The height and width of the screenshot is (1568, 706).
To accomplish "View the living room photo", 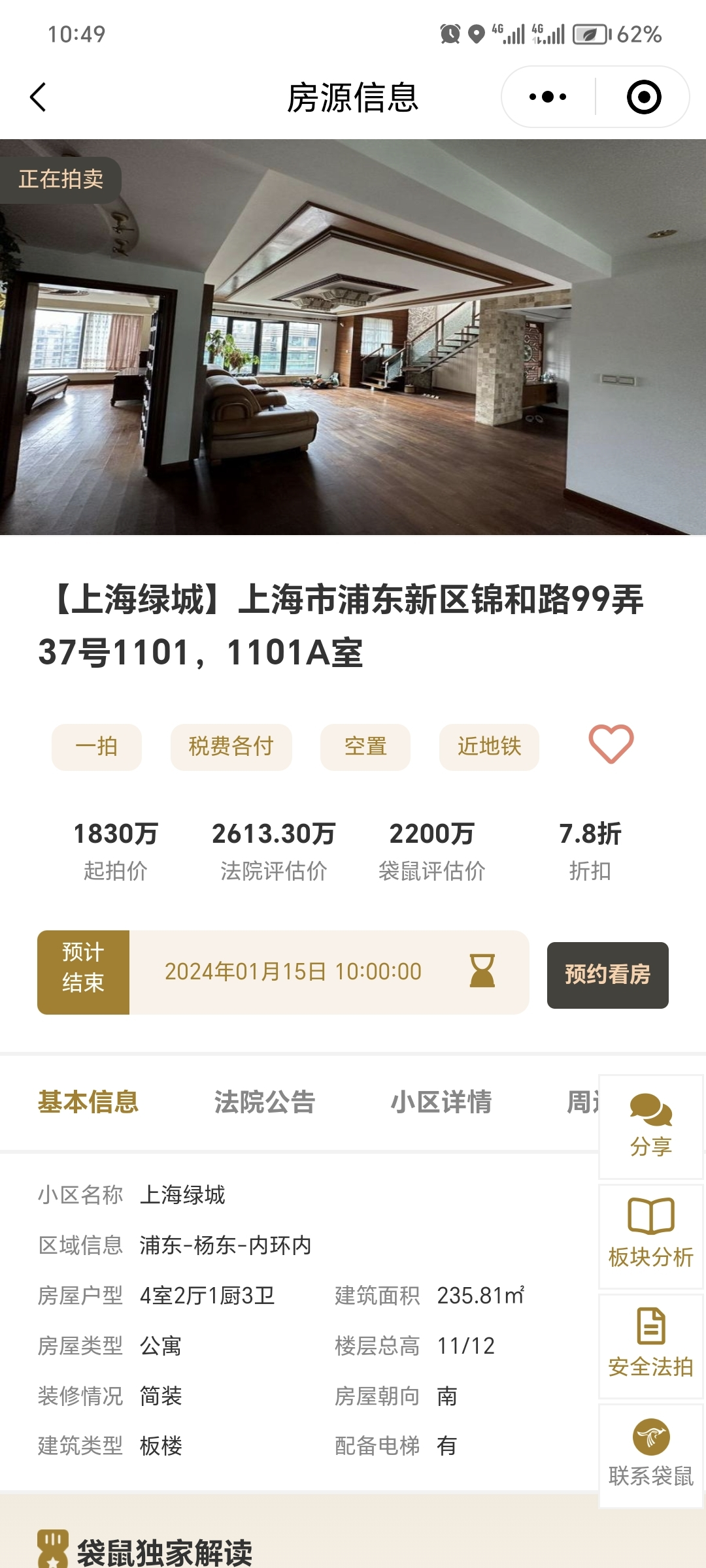I will [353, 336].
